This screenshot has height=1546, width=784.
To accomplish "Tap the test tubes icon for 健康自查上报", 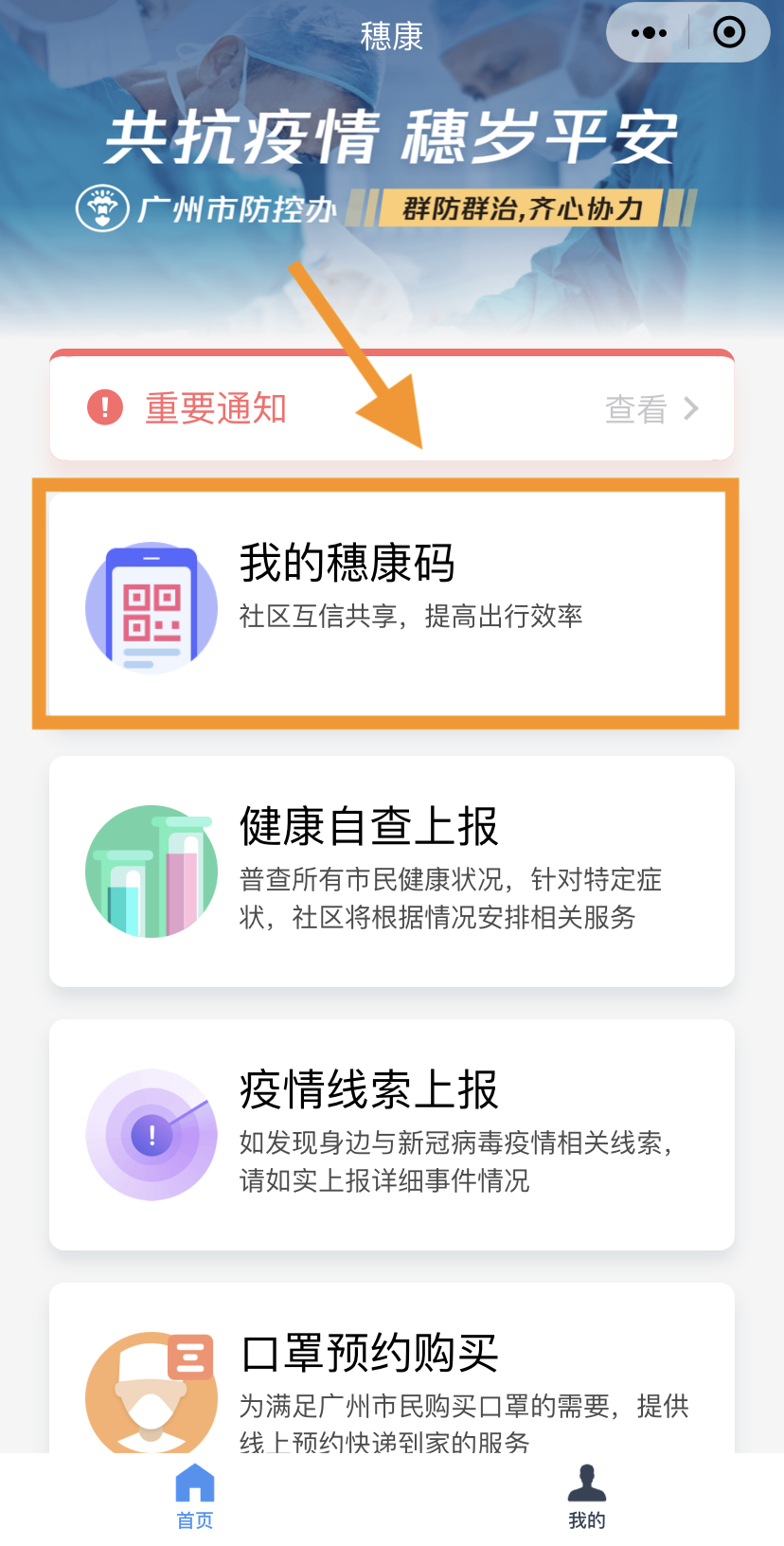I will 151,870.
